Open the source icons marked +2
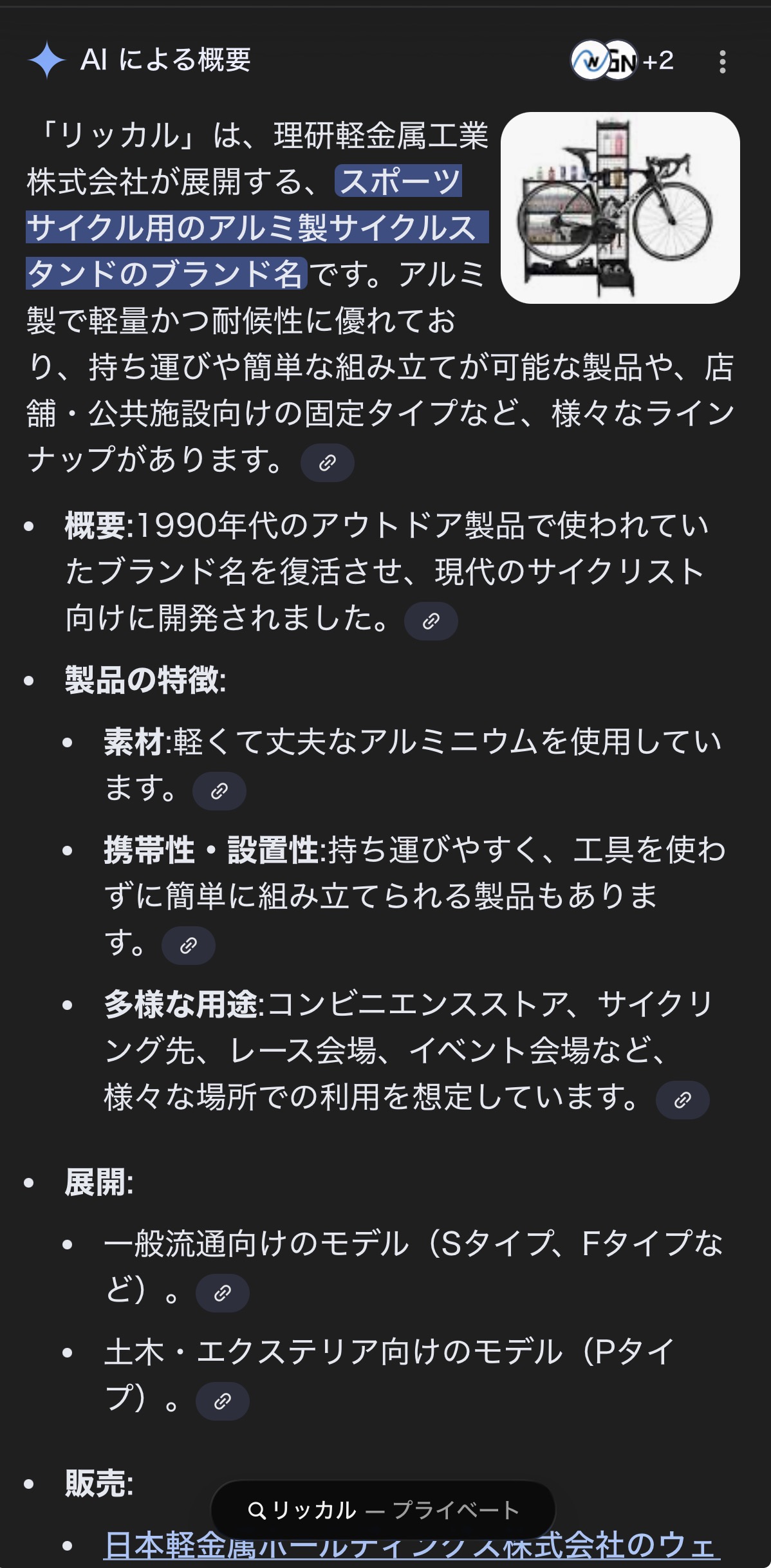Screen dimensions: 771x1568 (x=622, y=61)
